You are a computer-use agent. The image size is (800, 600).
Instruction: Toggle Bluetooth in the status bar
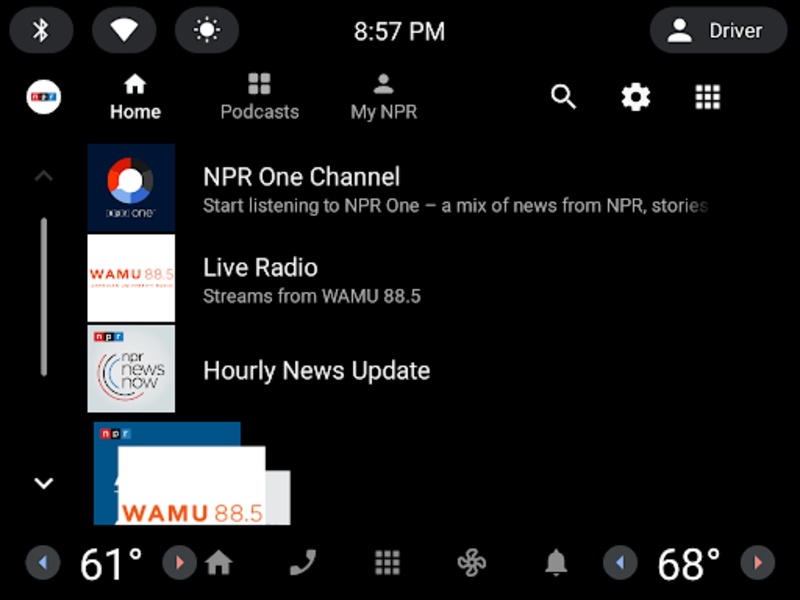pyautogui.click(x=41, y=31)
